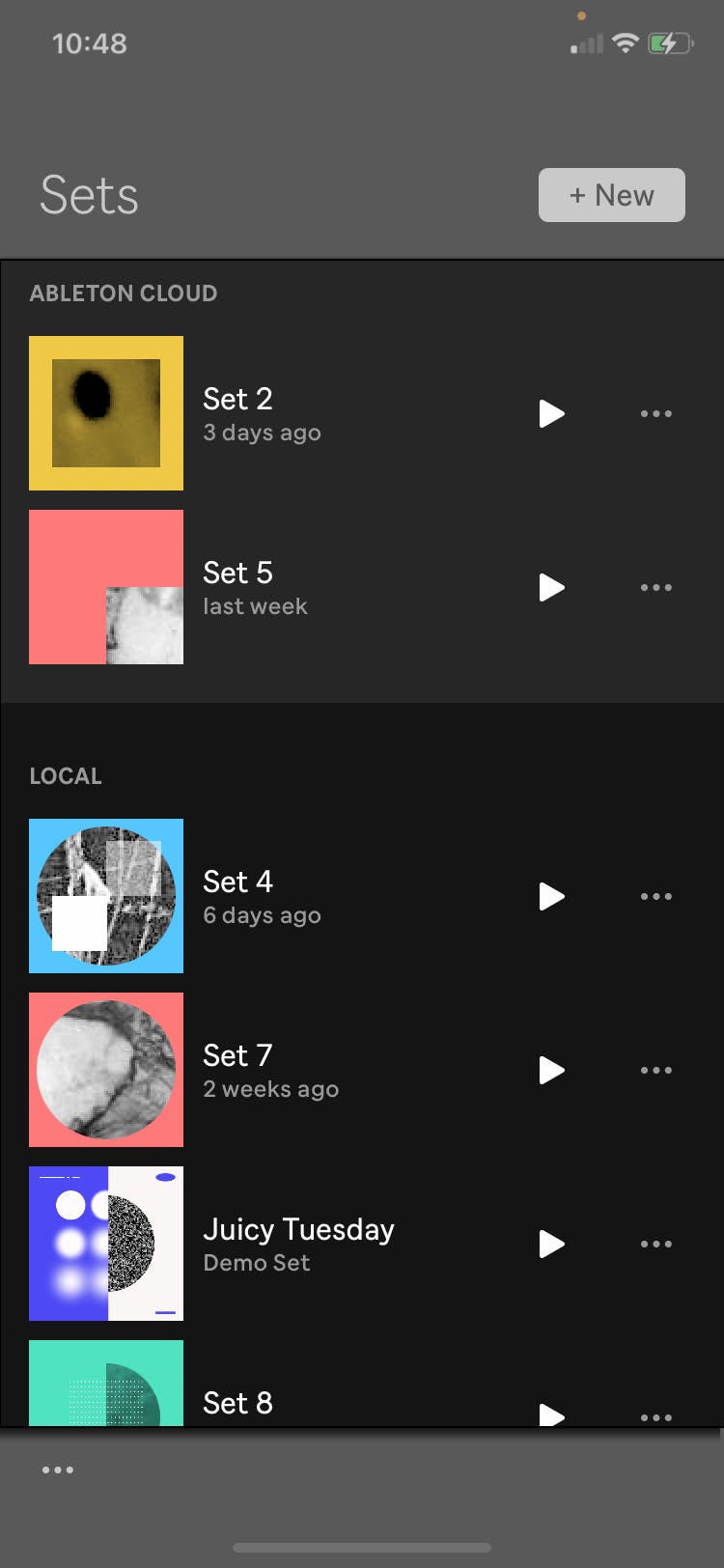Create a new set with + New
Screen dimensions: 724x1568
(611, 195)
